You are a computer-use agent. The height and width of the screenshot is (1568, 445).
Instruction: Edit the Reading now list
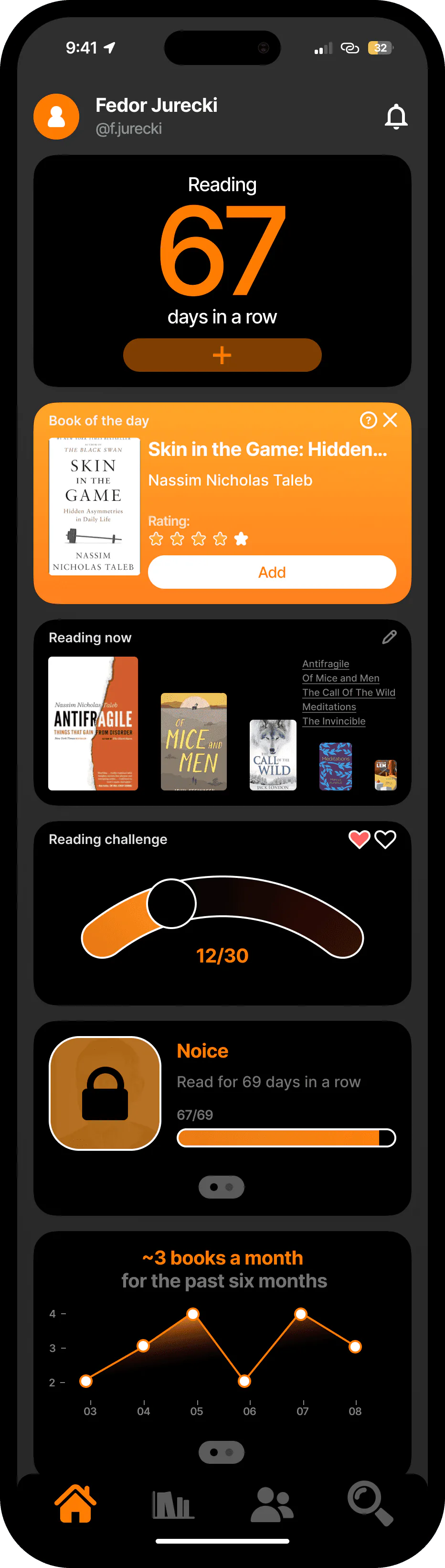[389, 637]
